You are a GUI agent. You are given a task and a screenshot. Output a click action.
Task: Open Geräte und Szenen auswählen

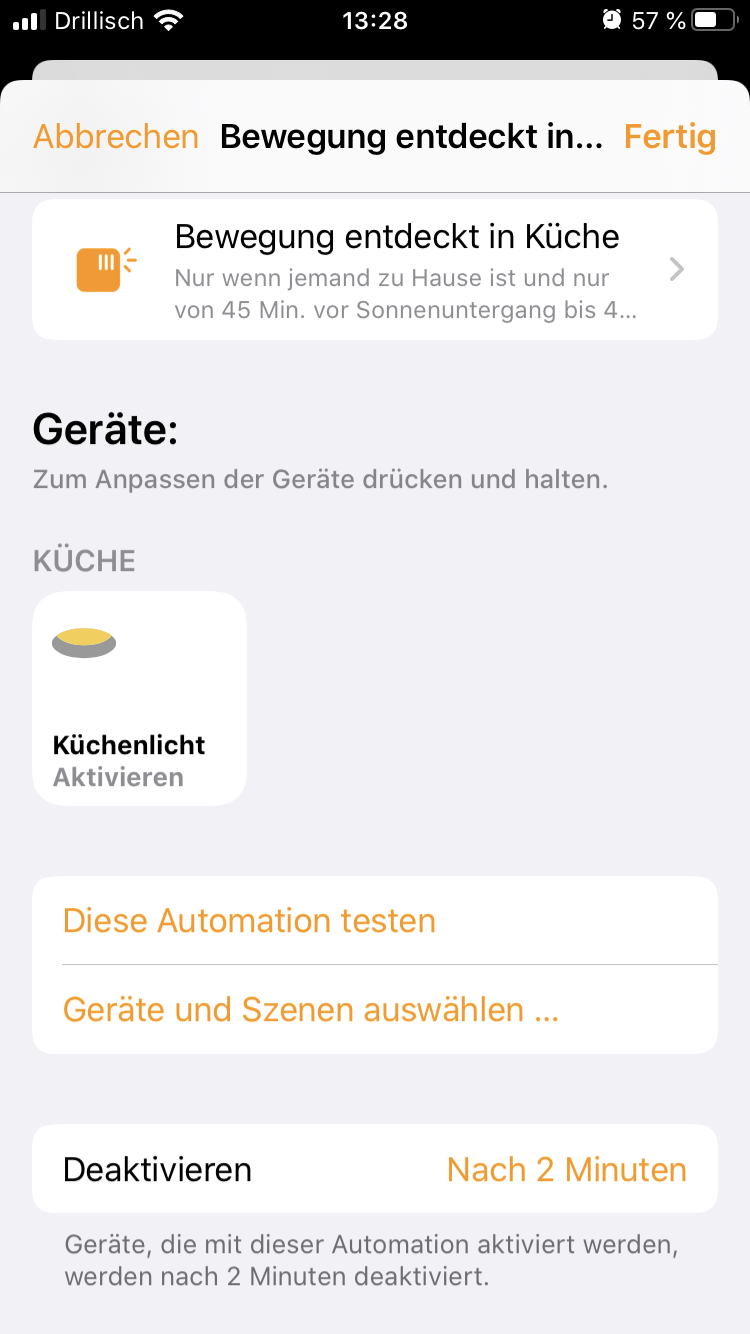310,1009
